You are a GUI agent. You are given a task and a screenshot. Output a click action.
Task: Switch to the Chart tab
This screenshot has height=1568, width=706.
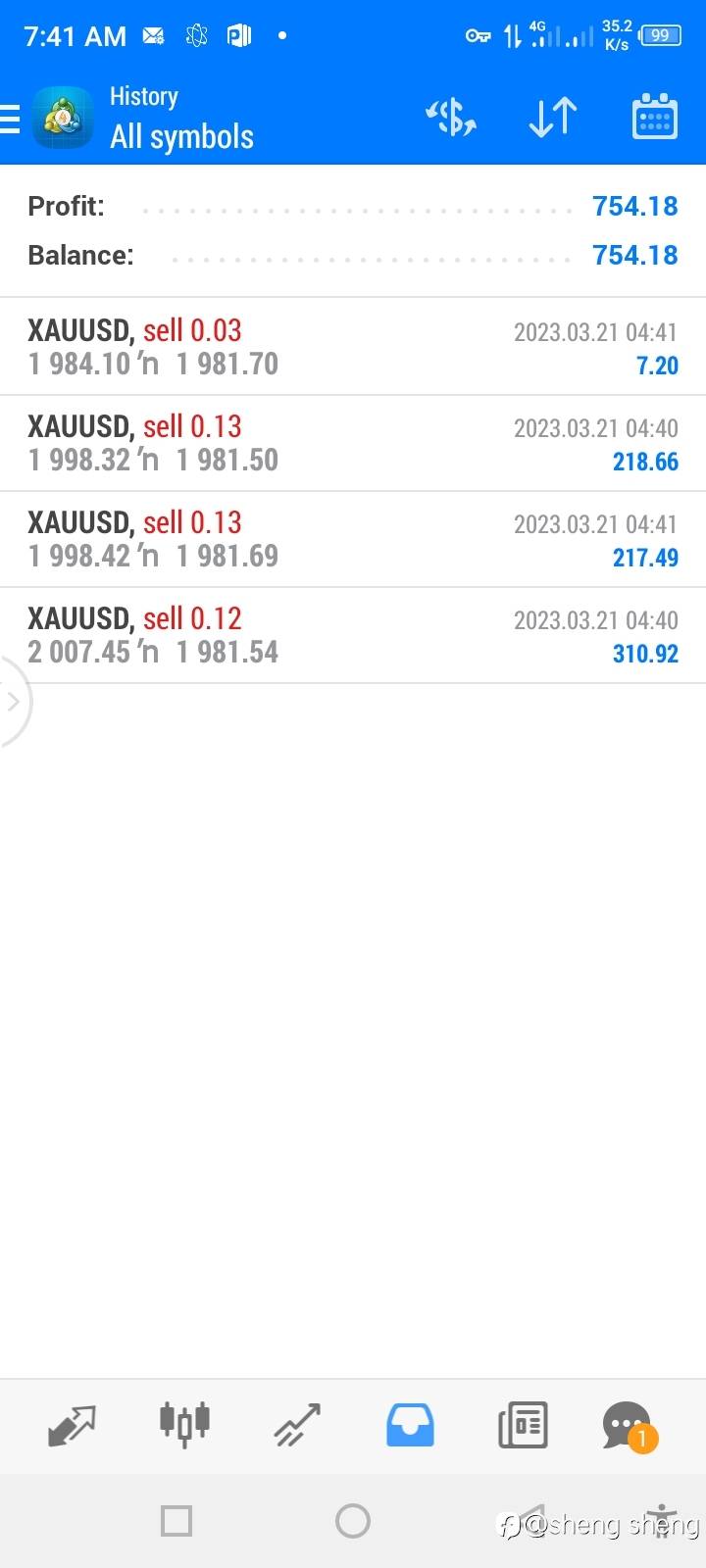[184, 1424]
